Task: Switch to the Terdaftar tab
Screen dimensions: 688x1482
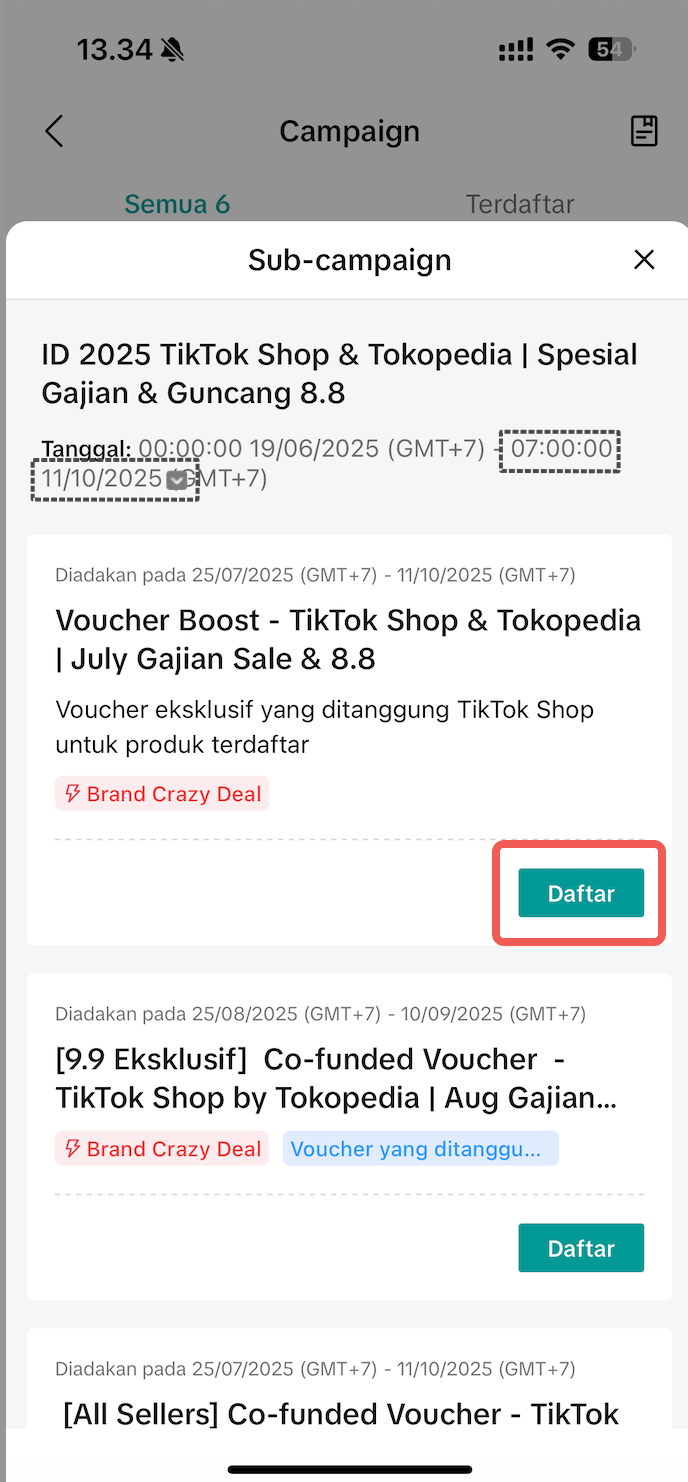Action: point(519,204)
